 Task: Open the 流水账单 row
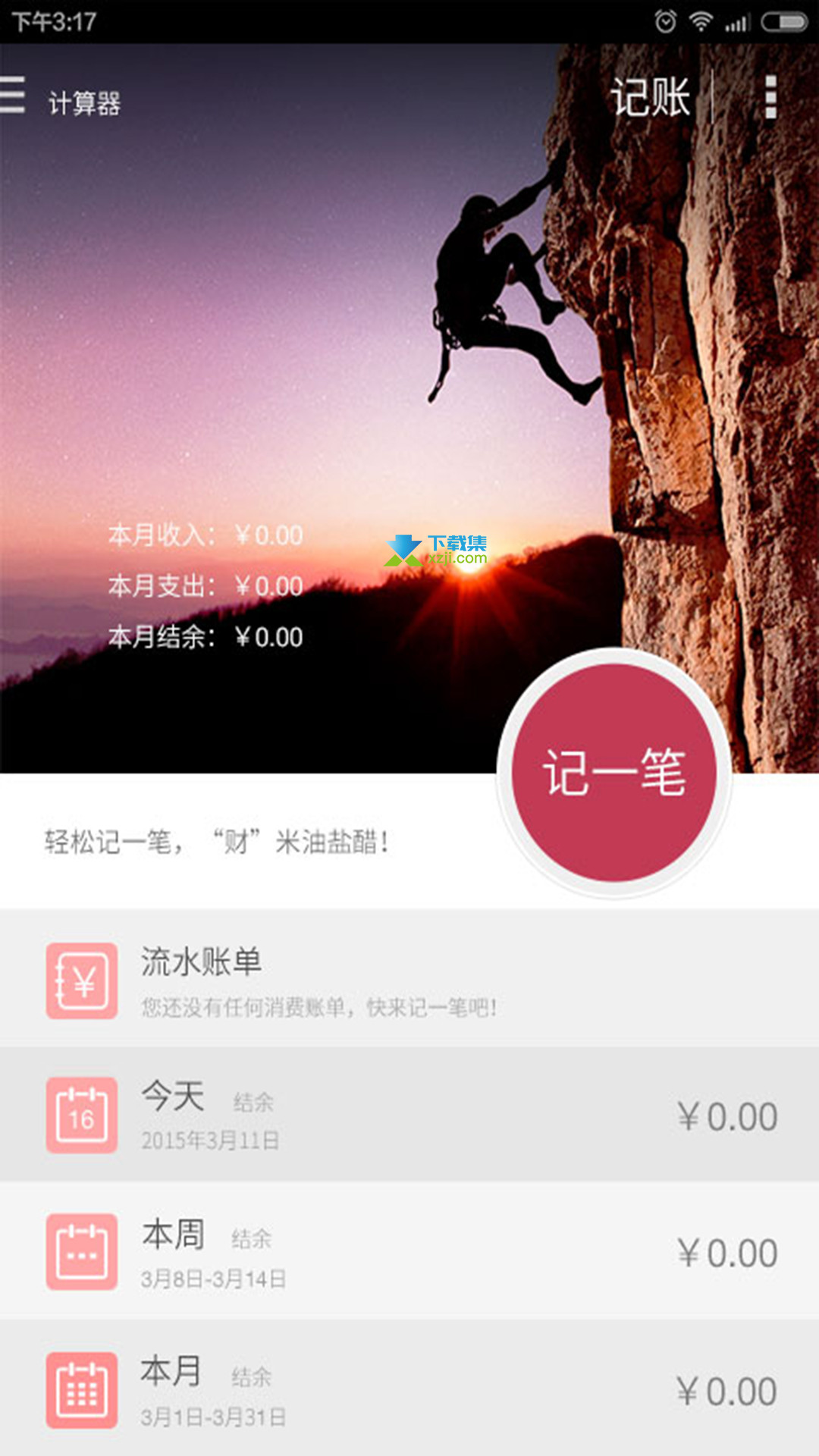tap(409, 978)
